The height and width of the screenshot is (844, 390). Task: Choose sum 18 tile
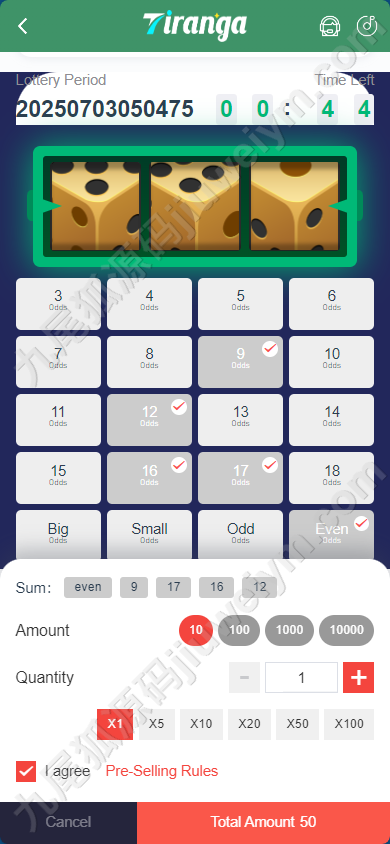(x=331, y=478)
